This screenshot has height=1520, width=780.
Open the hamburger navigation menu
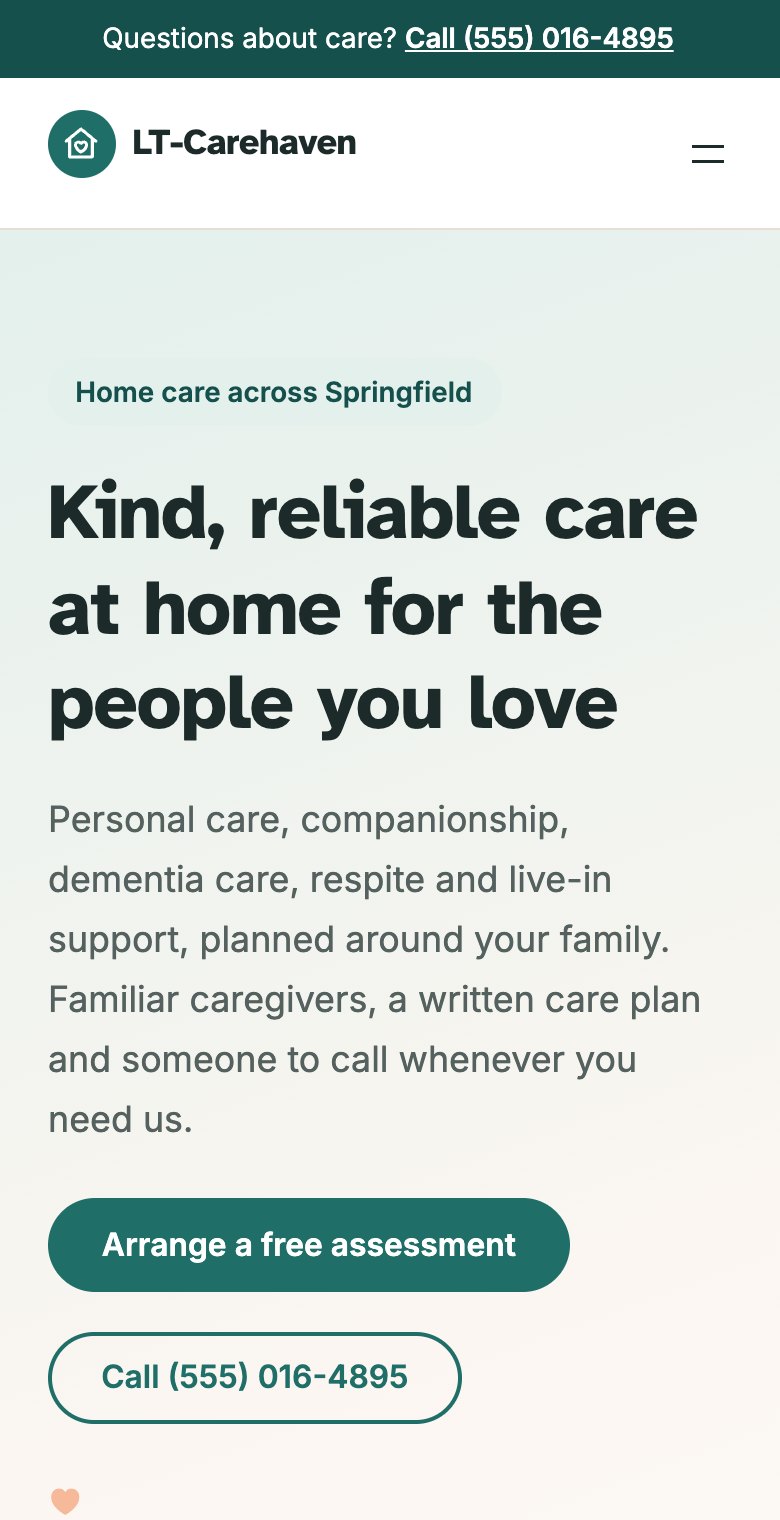click(x=708, y=154)
